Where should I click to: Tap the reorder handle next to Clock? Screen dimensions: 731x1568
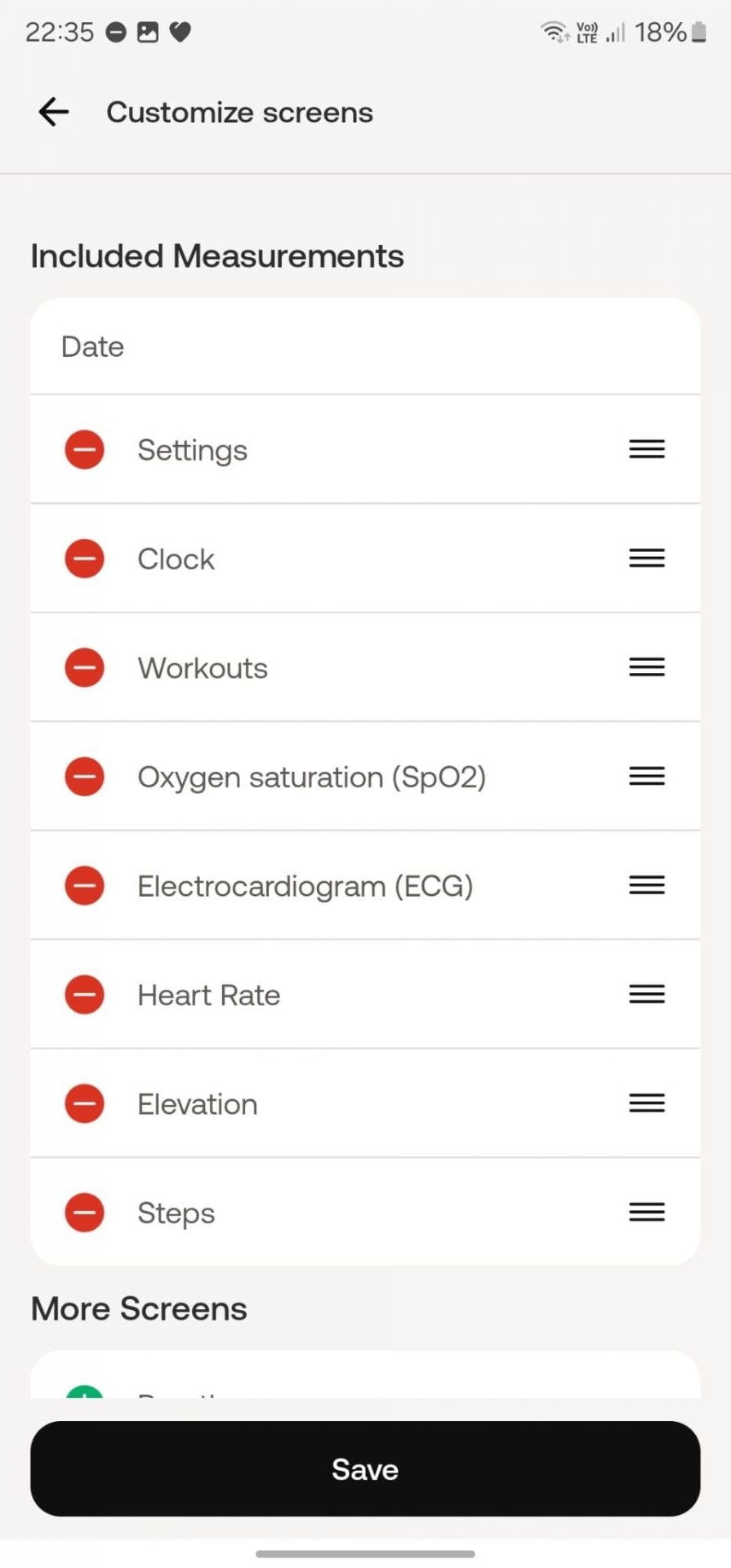point(647,559)
